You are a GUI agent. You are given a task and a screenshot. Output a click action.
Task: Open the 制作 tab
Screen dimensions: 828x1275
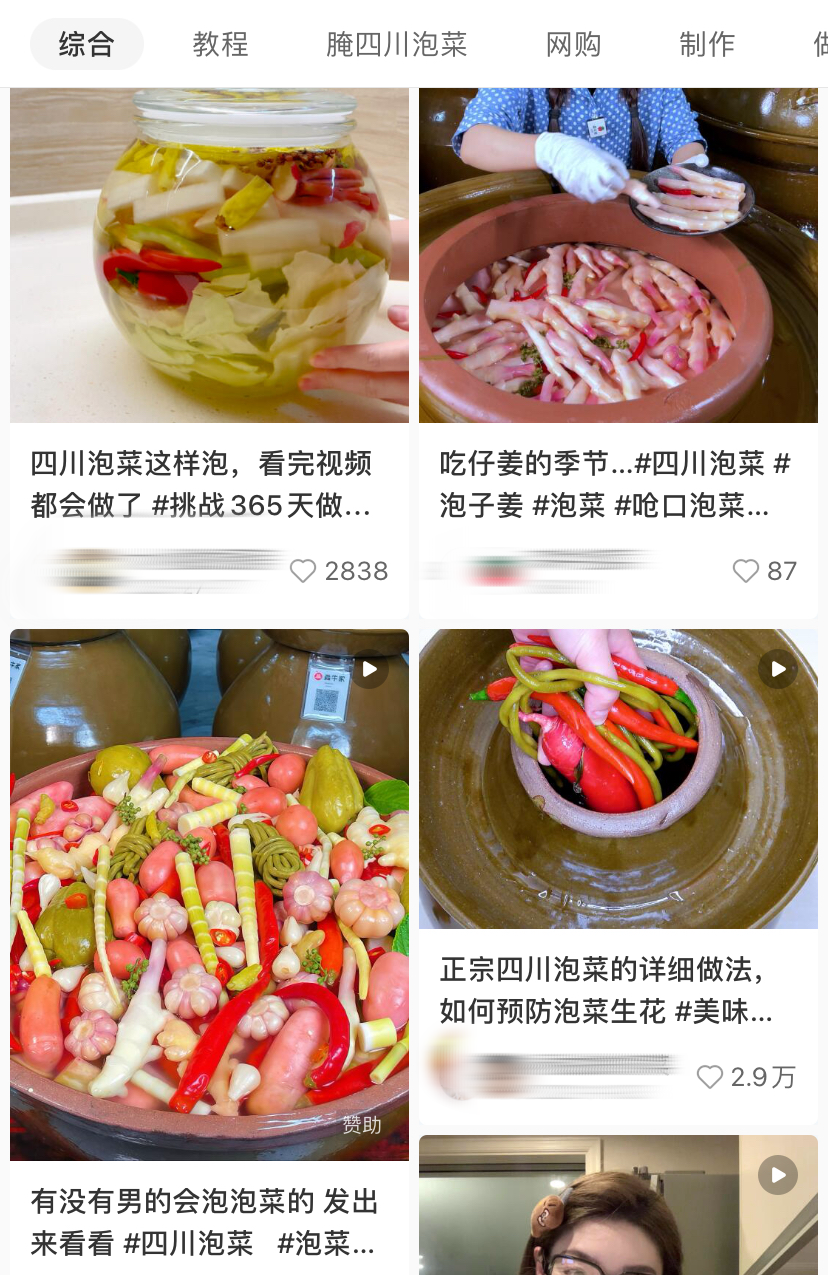coord(707,44)
